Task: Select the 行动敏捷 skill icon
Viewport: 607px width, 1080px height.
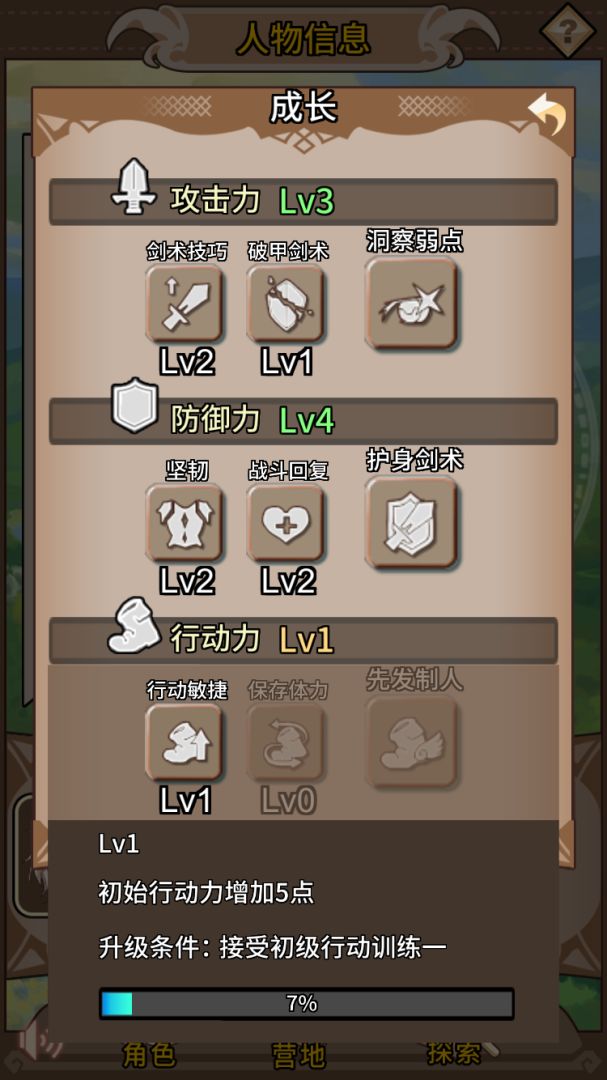Action: pyautogui.click(x=185, y=742)
